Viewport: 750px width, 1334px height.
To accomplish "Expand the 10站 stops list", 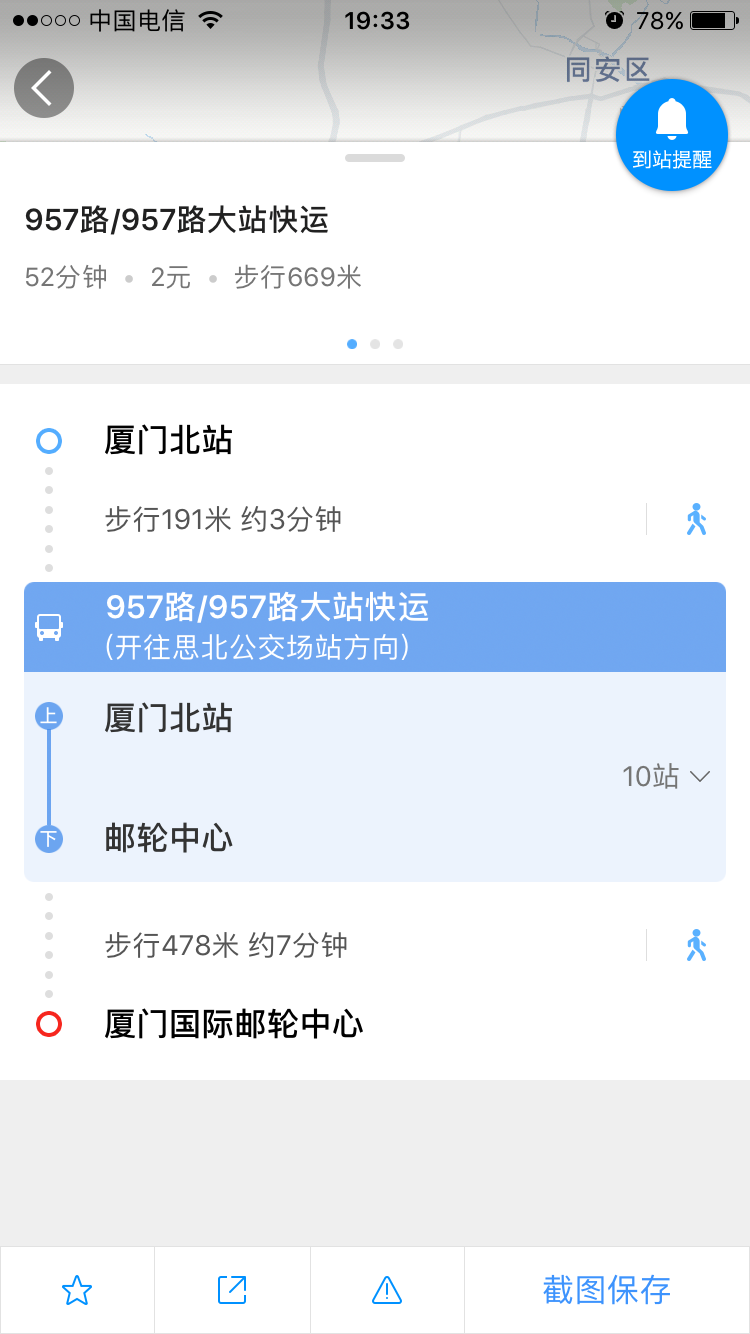I will coord(666,776).
